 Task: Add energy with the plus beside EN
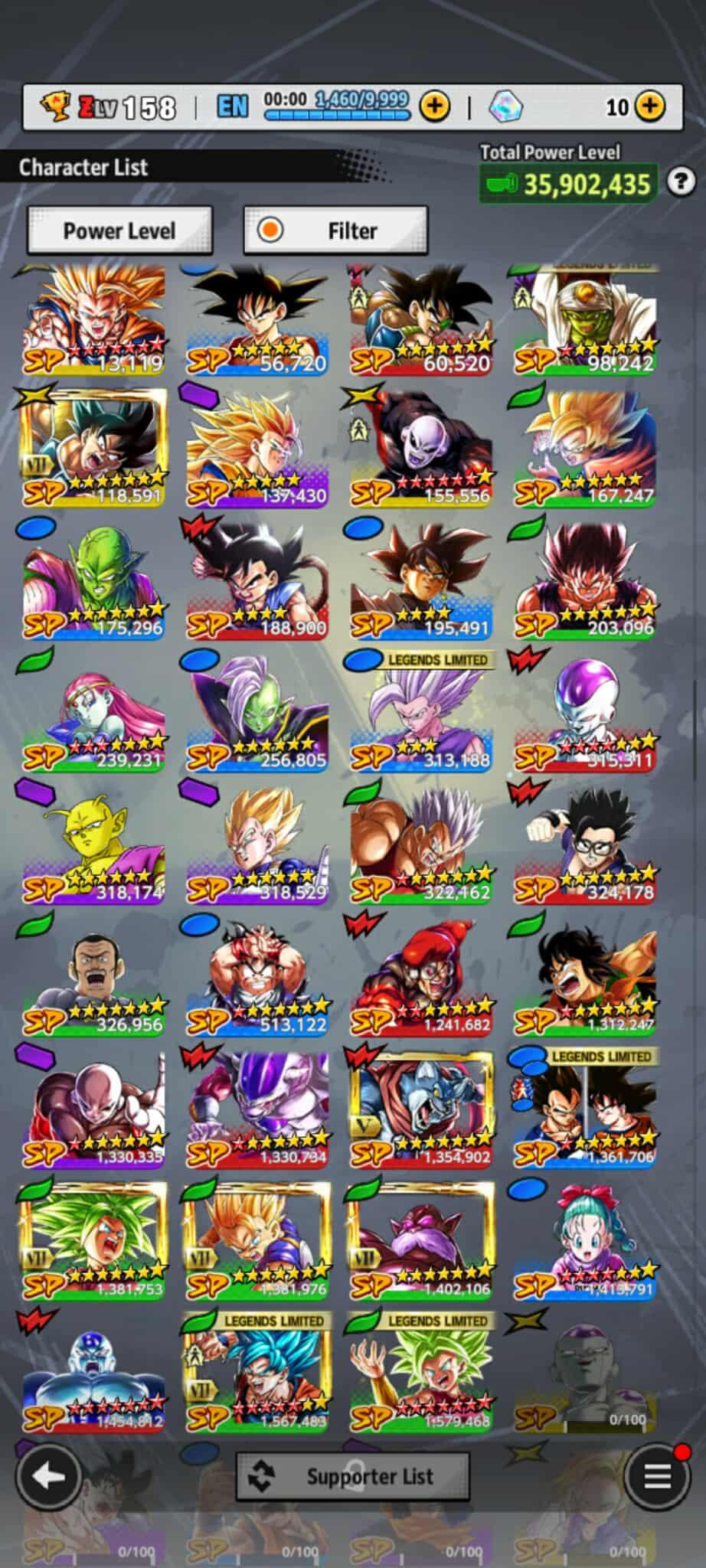click(x=435, y=106)
